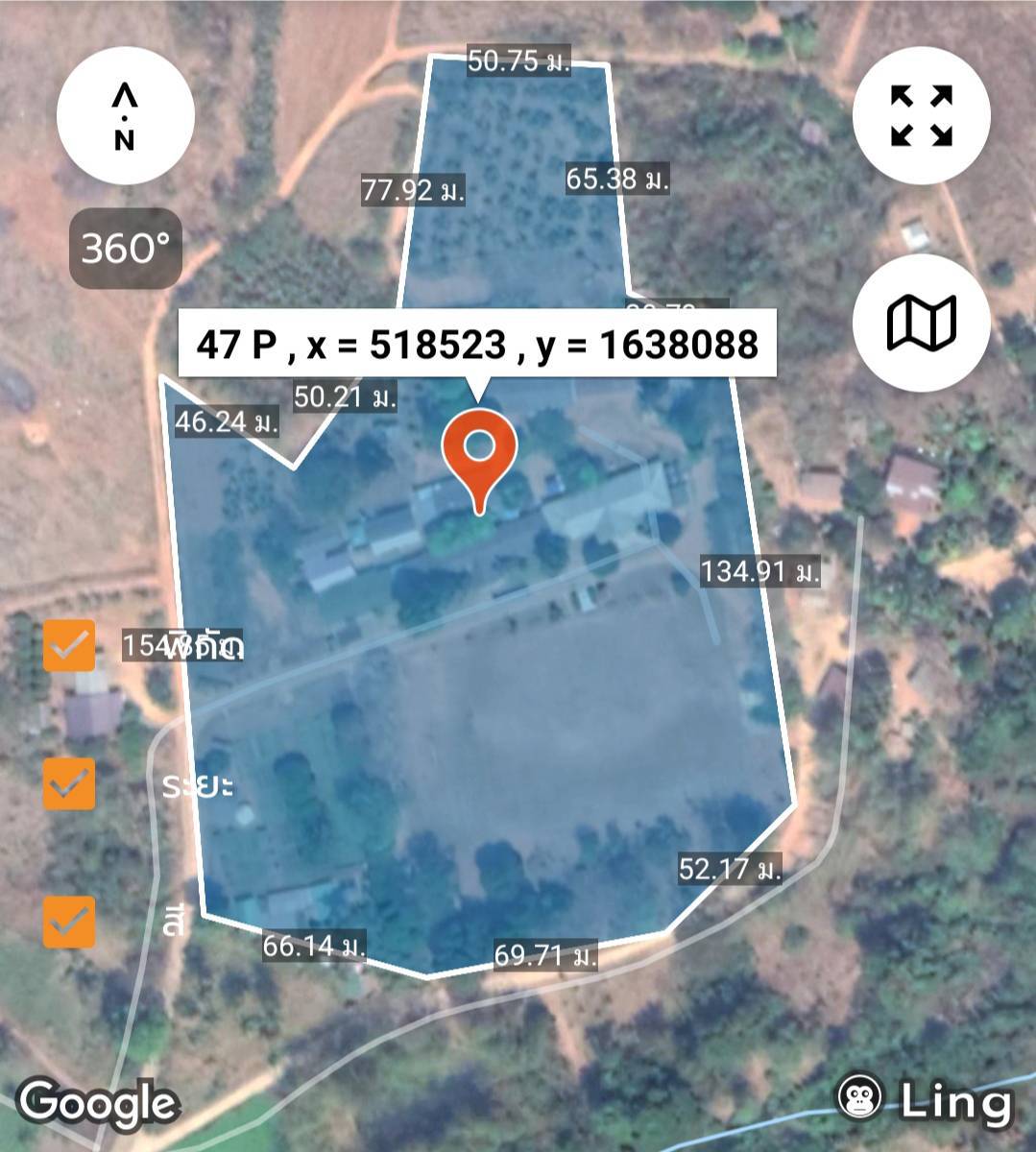Uncheck the สี checkbox
This screenshot has width=1036, height=1152.
pyautogui.click(x=69, y=922)
